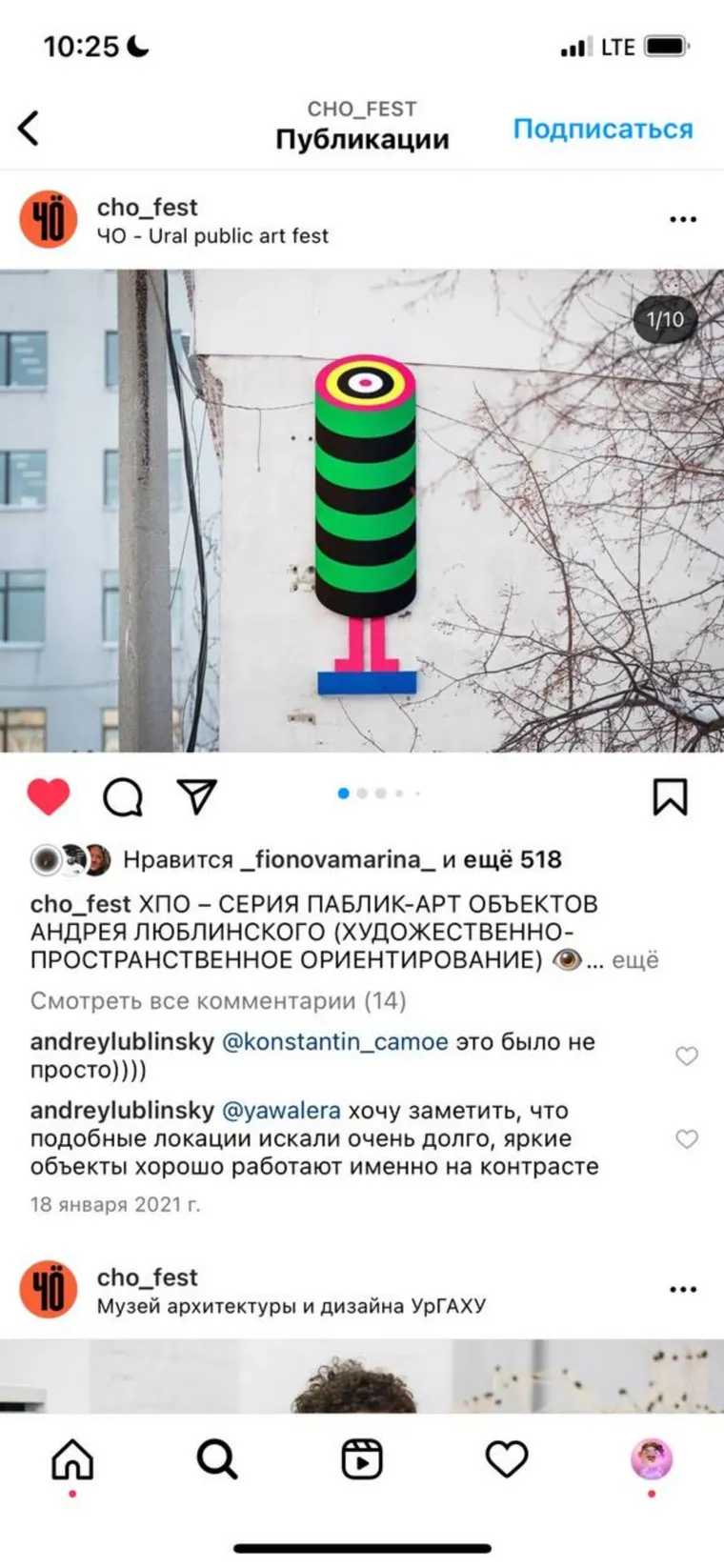
Task: View all 14 comments
Action: click(218, 1001)
